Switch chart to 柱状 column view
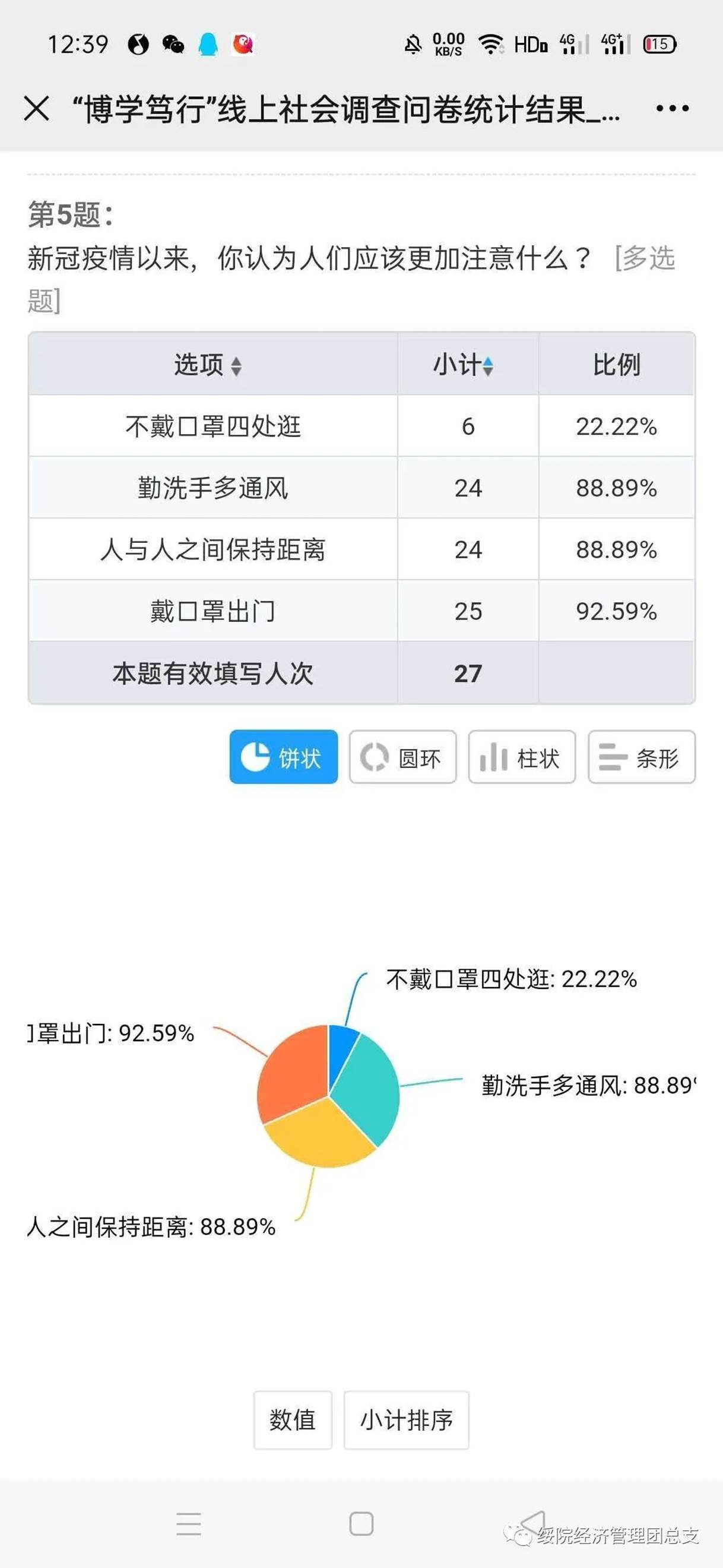The width and height of the screenshot is (723, 1568). 522,757
